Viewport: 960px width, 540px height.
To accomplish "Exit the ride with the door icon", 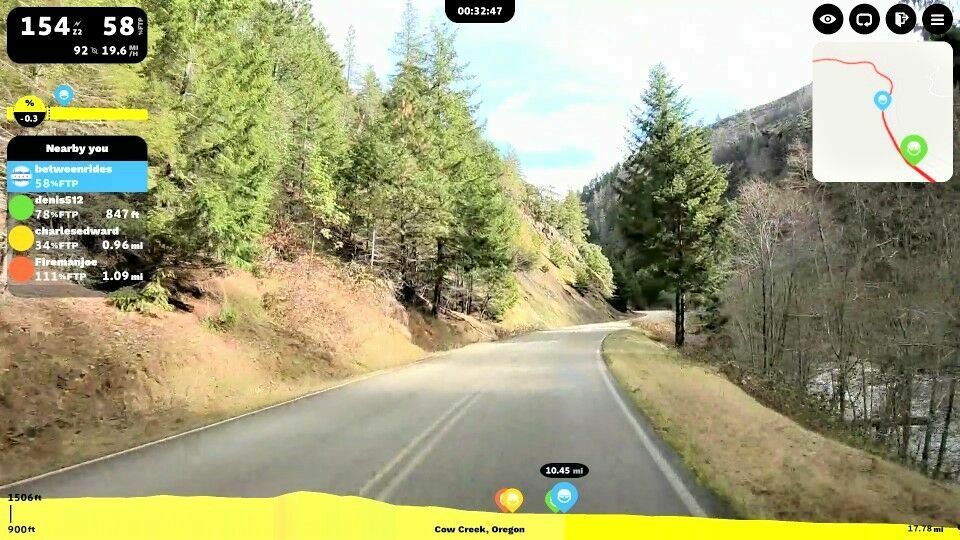I will coord(900,18).
